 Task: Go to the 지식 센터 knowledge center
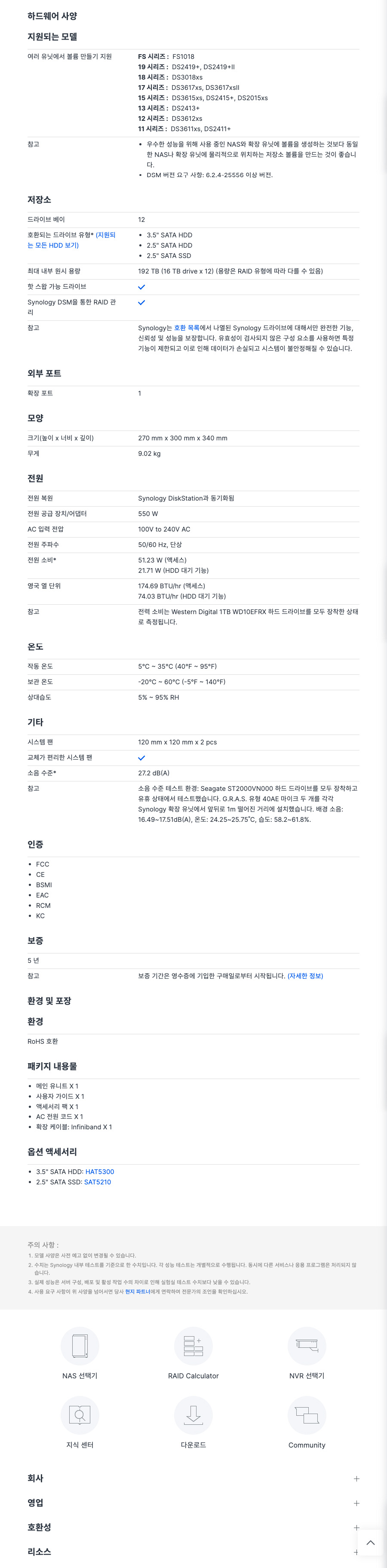click(80, 1422)
